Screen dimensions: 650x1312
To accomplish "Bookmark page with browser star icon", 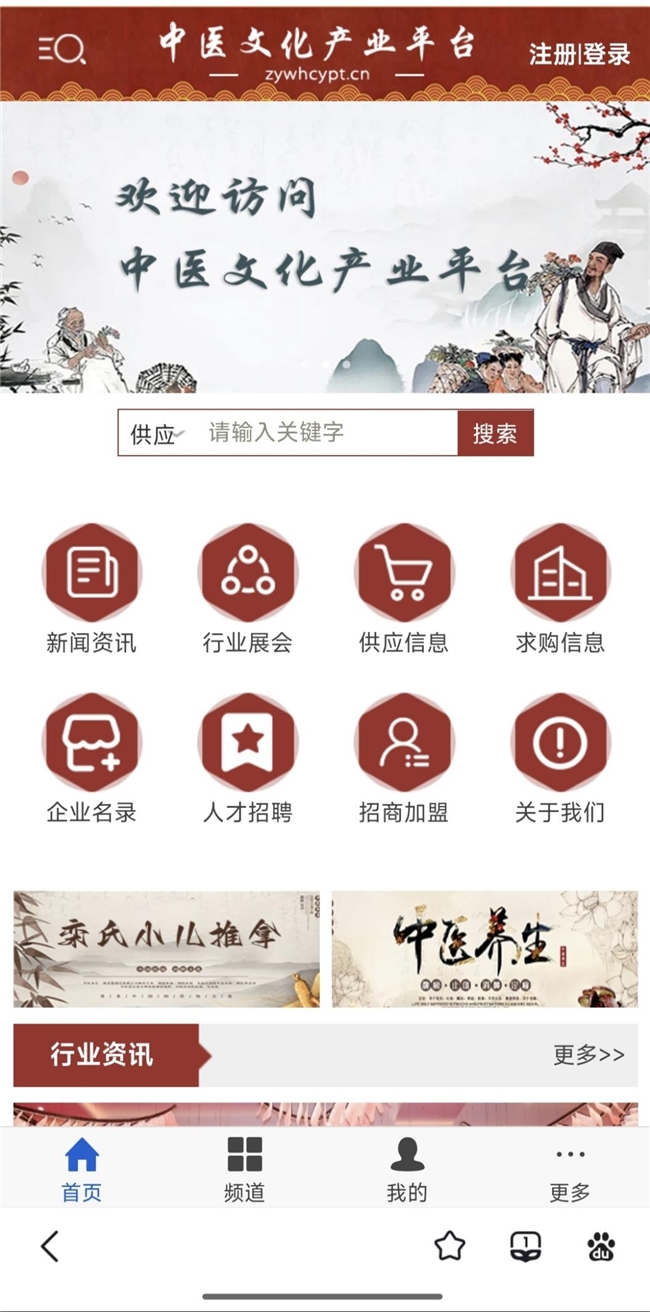I will click(x=450, y=1246).
